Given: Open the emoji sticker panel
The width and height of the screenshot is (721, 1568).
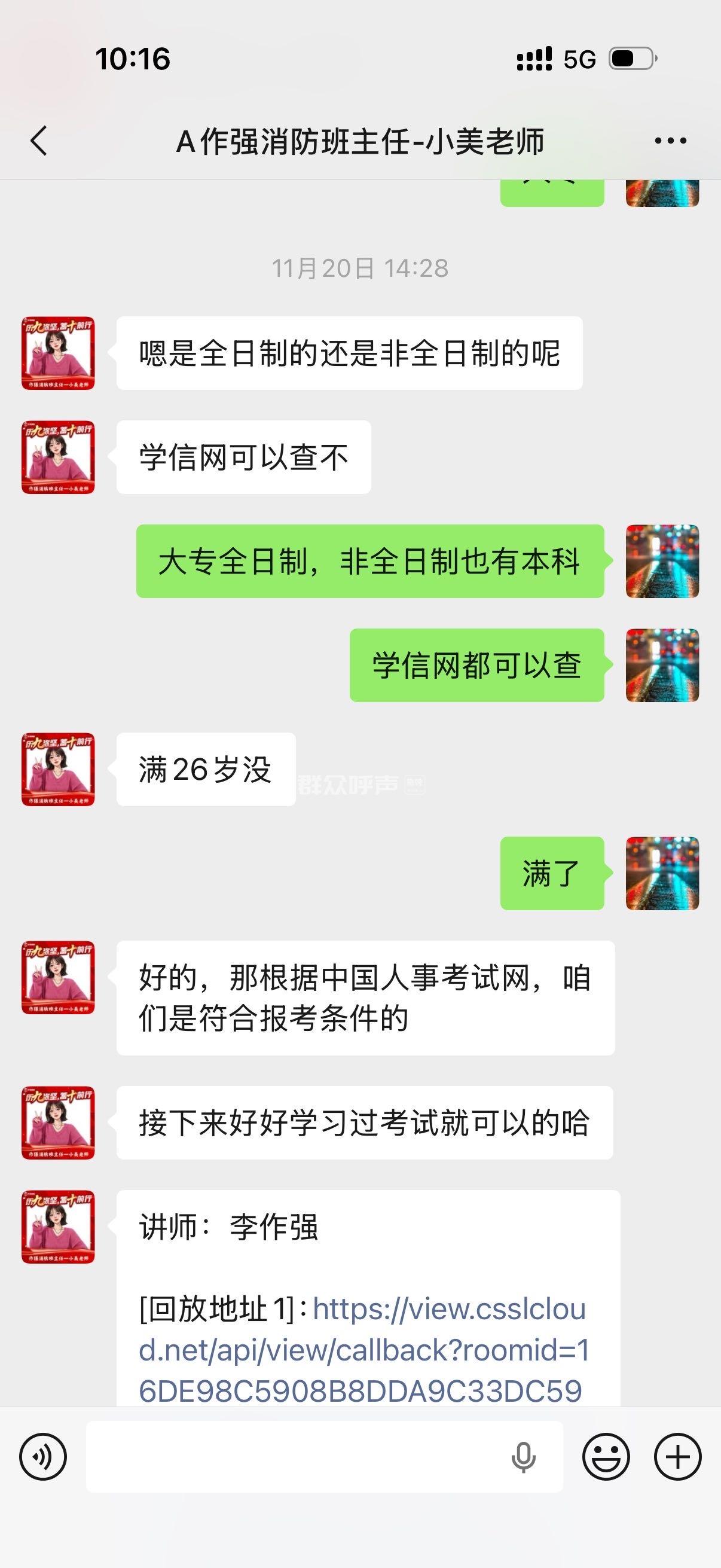Looking at the screenshot, I should (x=606, y=1457).
